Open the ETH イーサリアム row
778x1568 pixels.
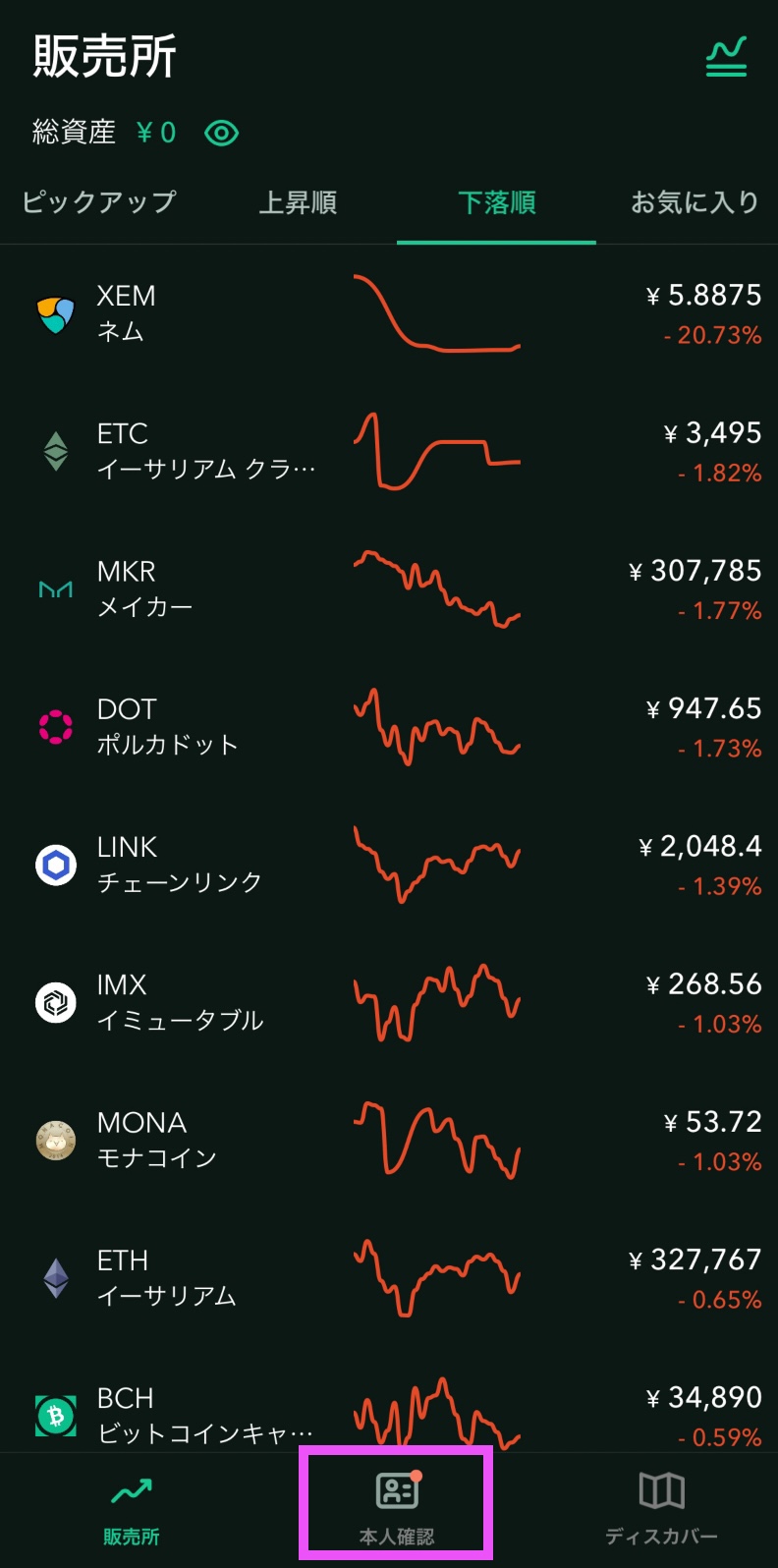(x=389, y=1277)
